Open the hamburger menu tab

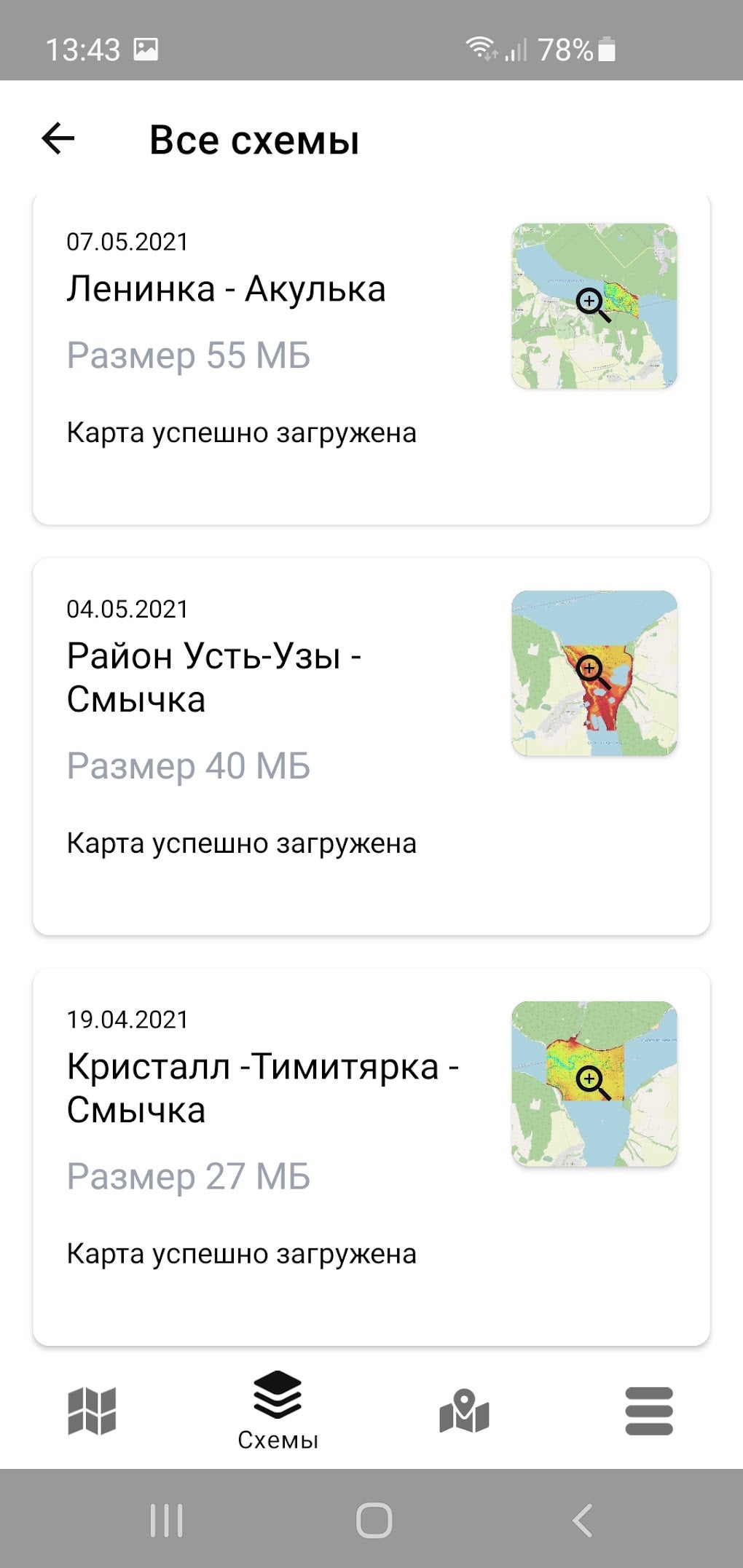[x=649, y=1411]
